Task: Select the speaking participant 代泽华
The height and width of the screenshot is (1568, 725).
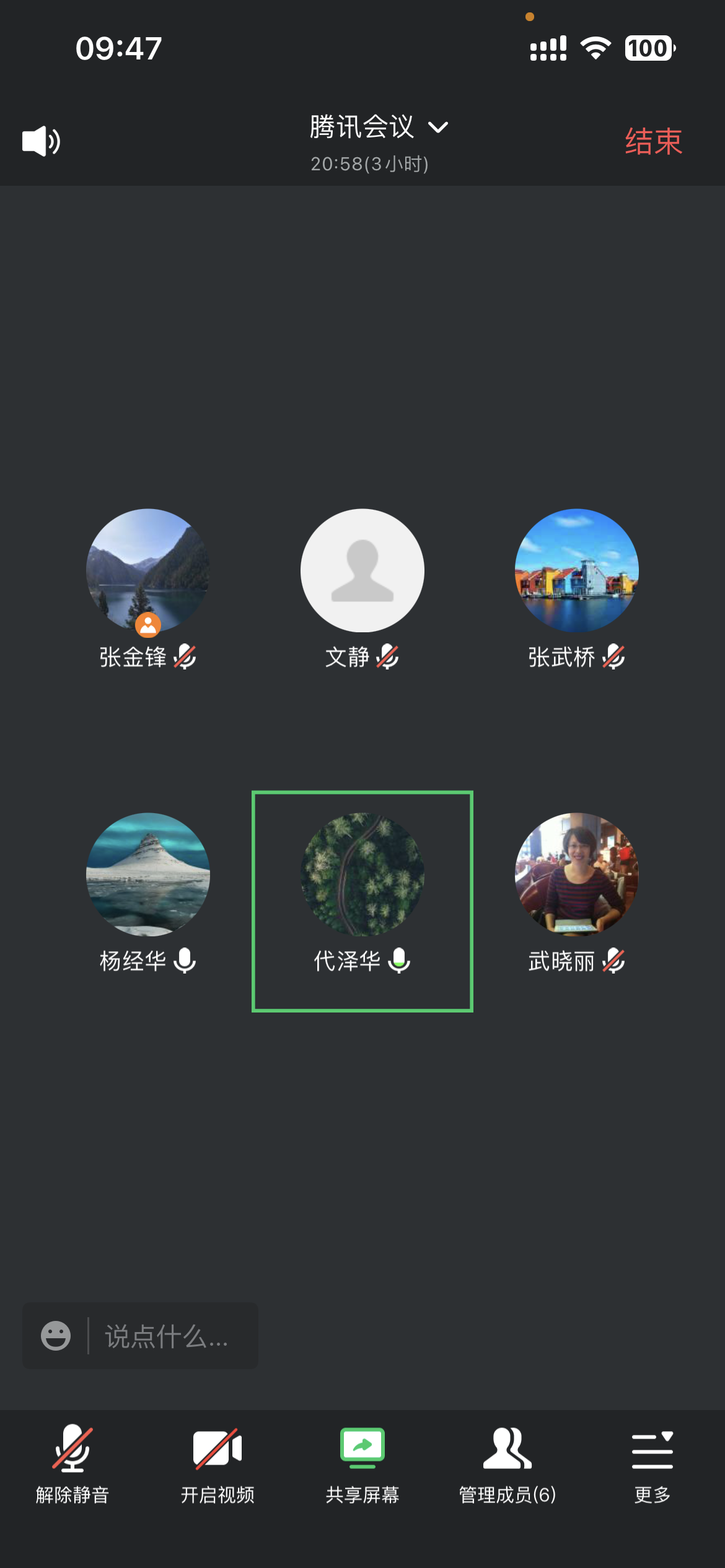Action: tap(362, 874)
